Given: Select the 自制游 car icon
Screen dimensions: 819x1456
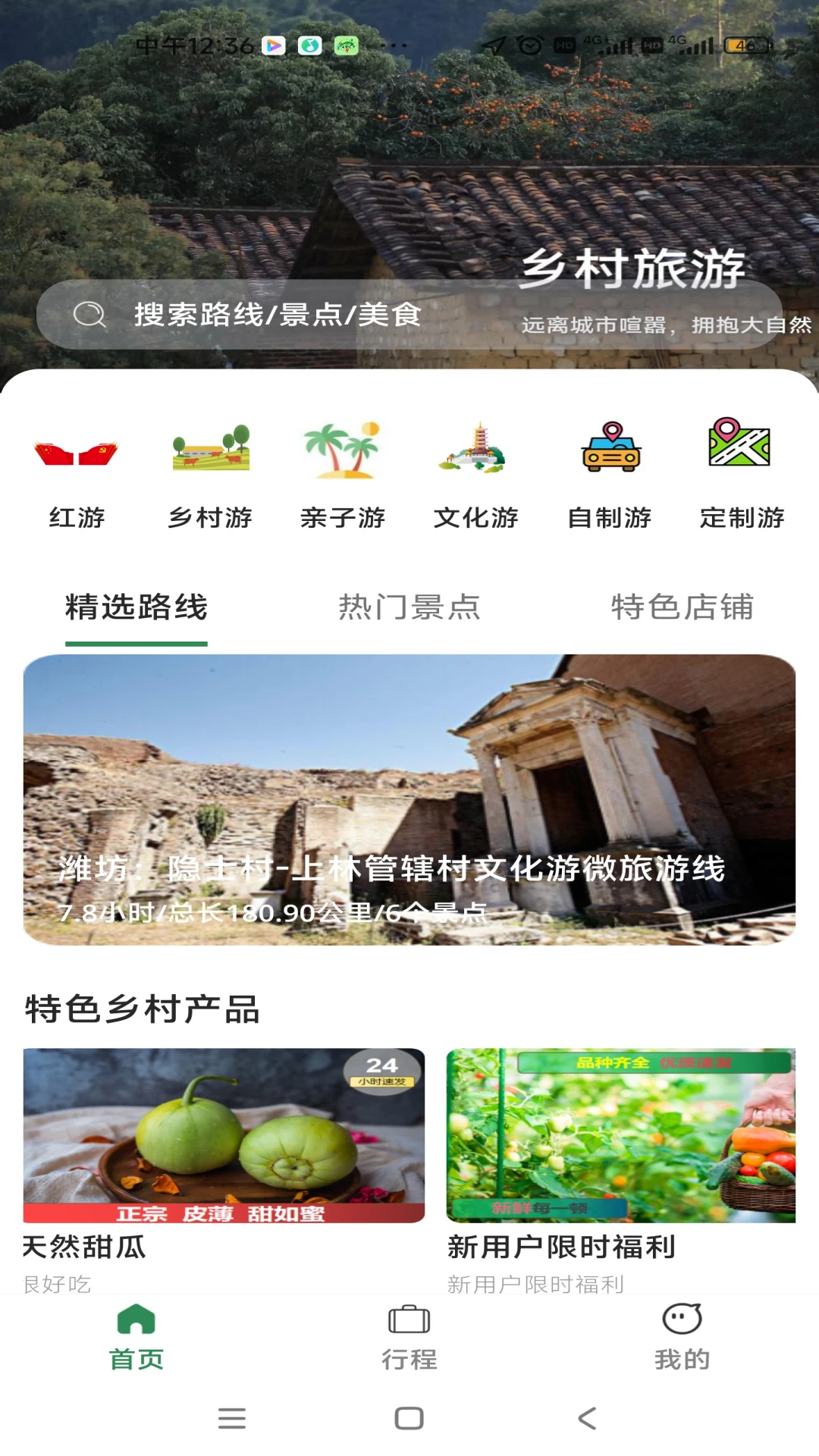Looking at the screenshot, I should (x=611, y=451).
